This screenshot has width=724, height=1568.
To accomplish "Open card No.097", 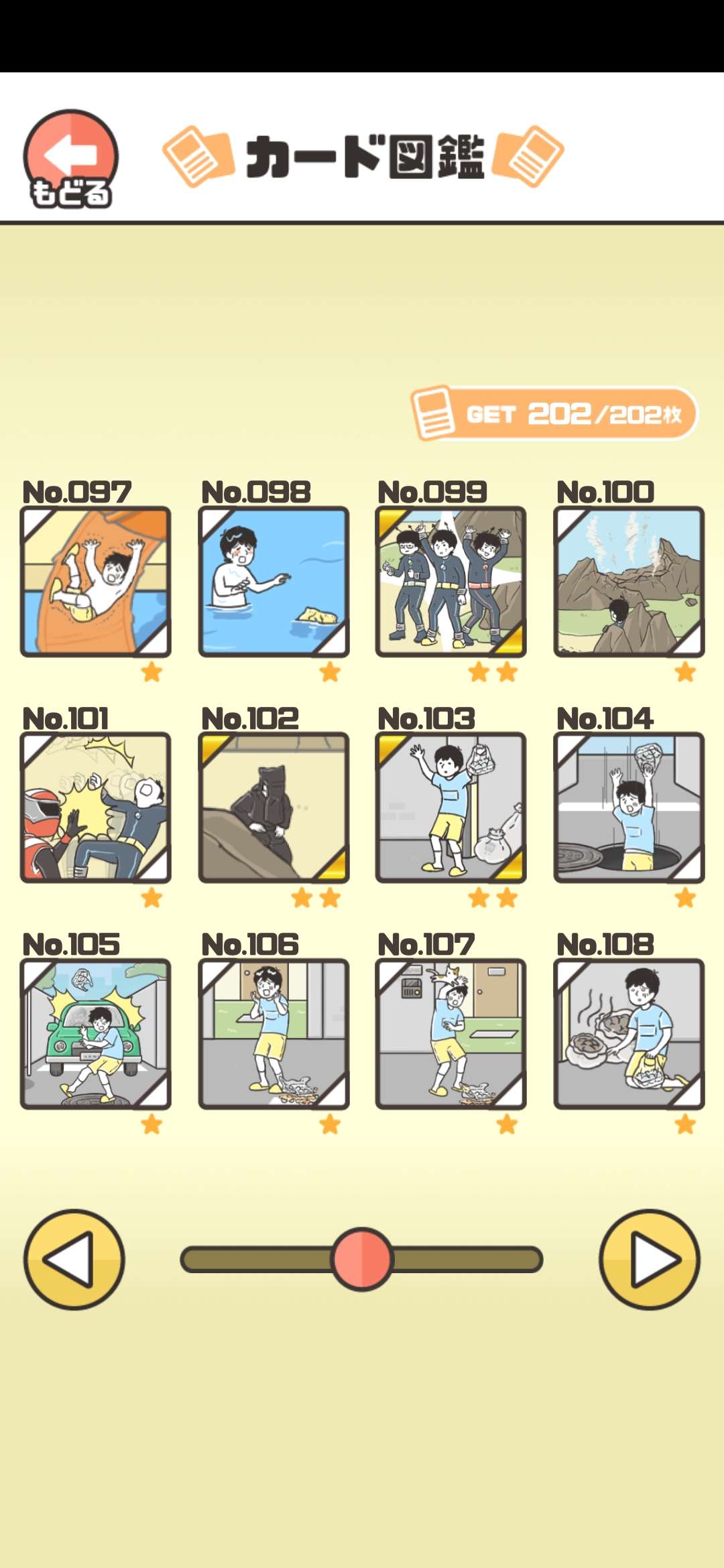I will 95,582.
